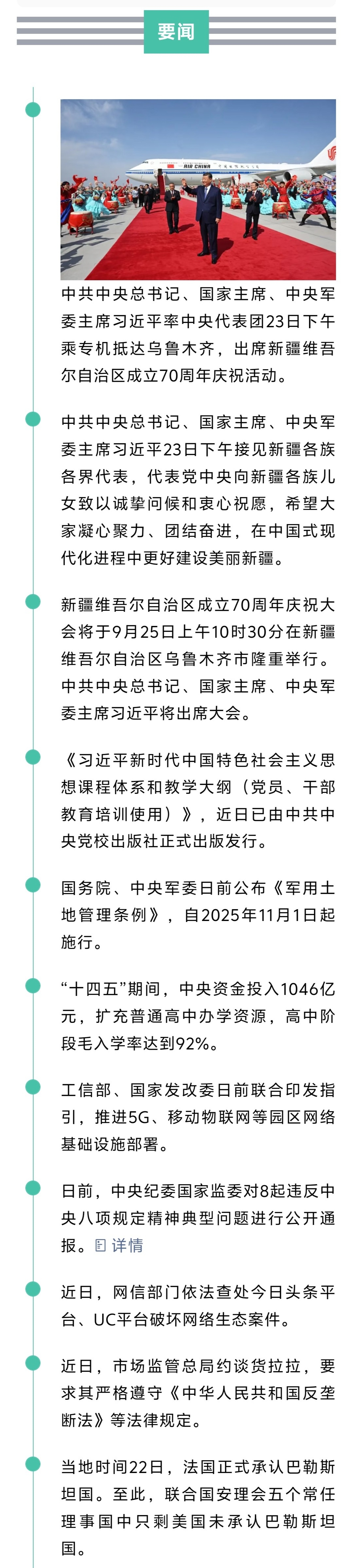Open the 详情 link about 八项规定 violations
Image resolution: width=352 pixels, height=1568 pixels.
coord(121,1245)
